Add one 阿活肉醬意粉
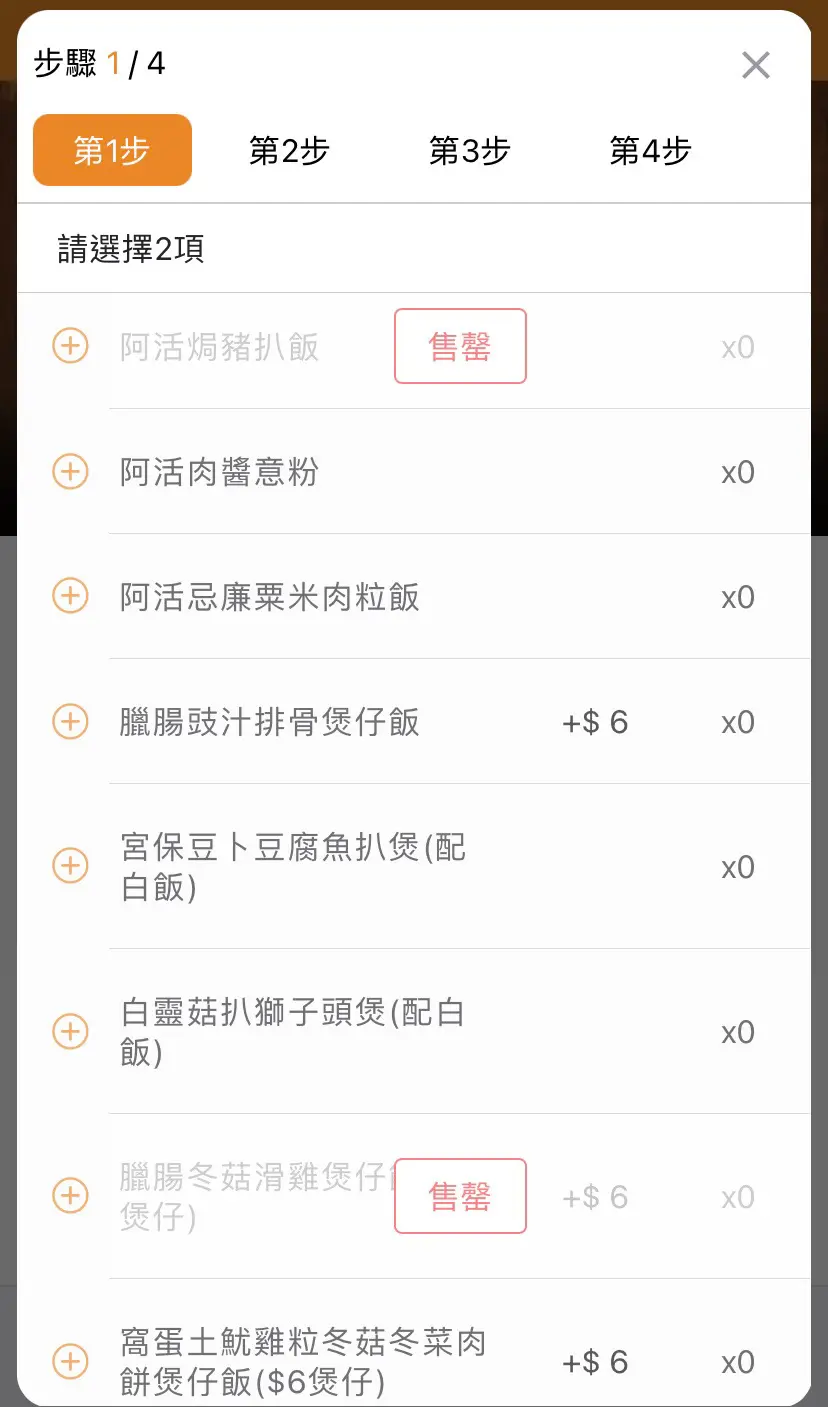Viewport: 828px width, 1407px height. pos(70,472)
